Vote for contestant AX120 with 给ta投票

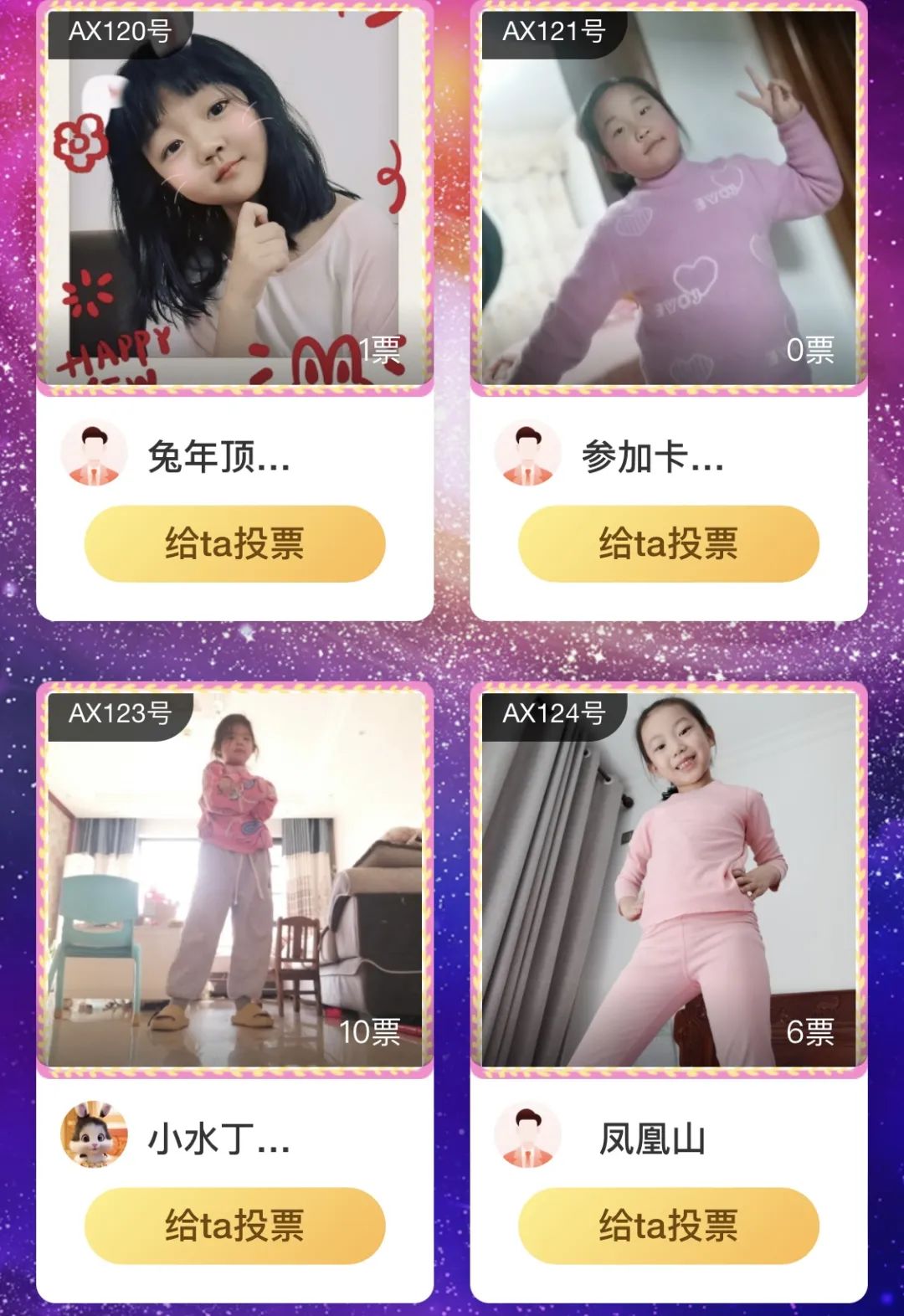[234, 543]
